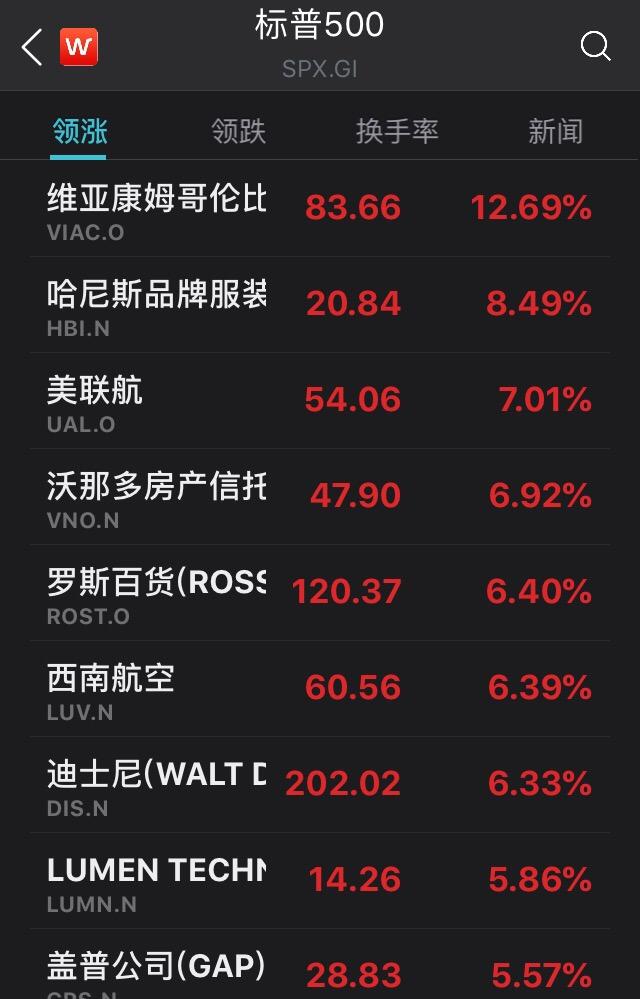Screen dimensions: 640x999
Task: Open the search magnifier icon
Action: (595, 46)
